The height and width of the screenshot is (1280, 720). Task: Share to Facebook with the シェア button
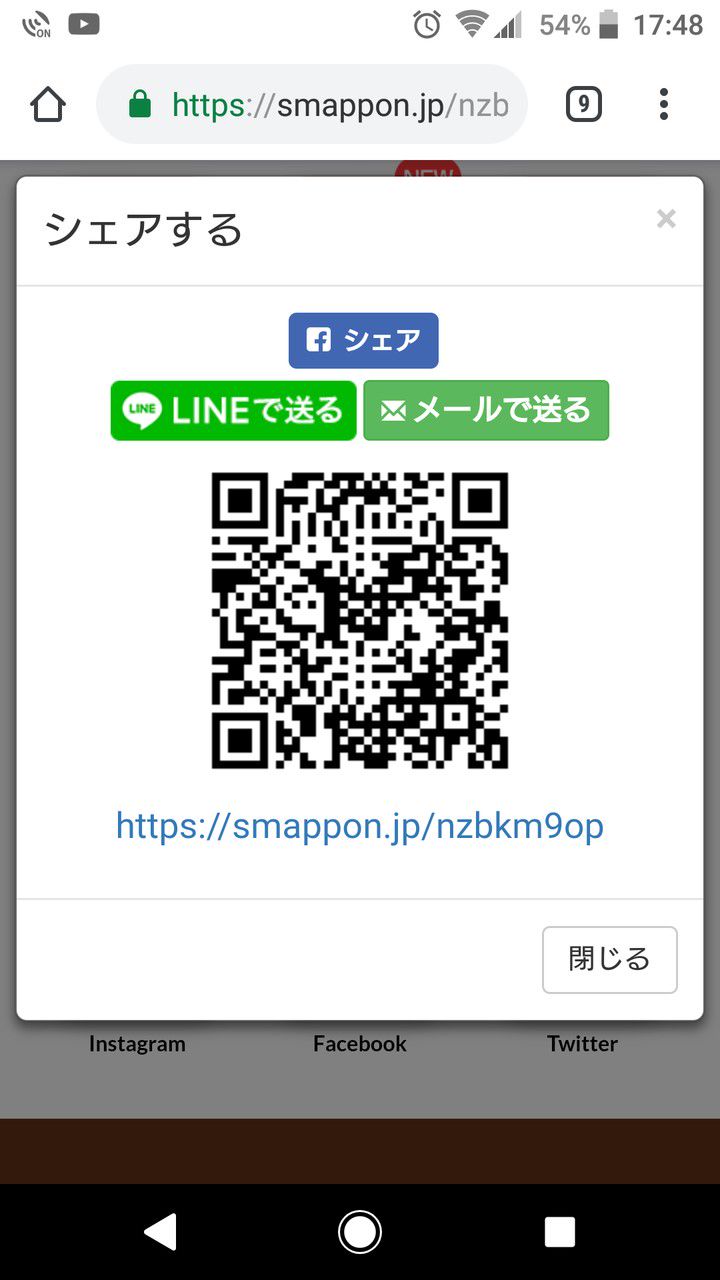click(x=363, y=341)
